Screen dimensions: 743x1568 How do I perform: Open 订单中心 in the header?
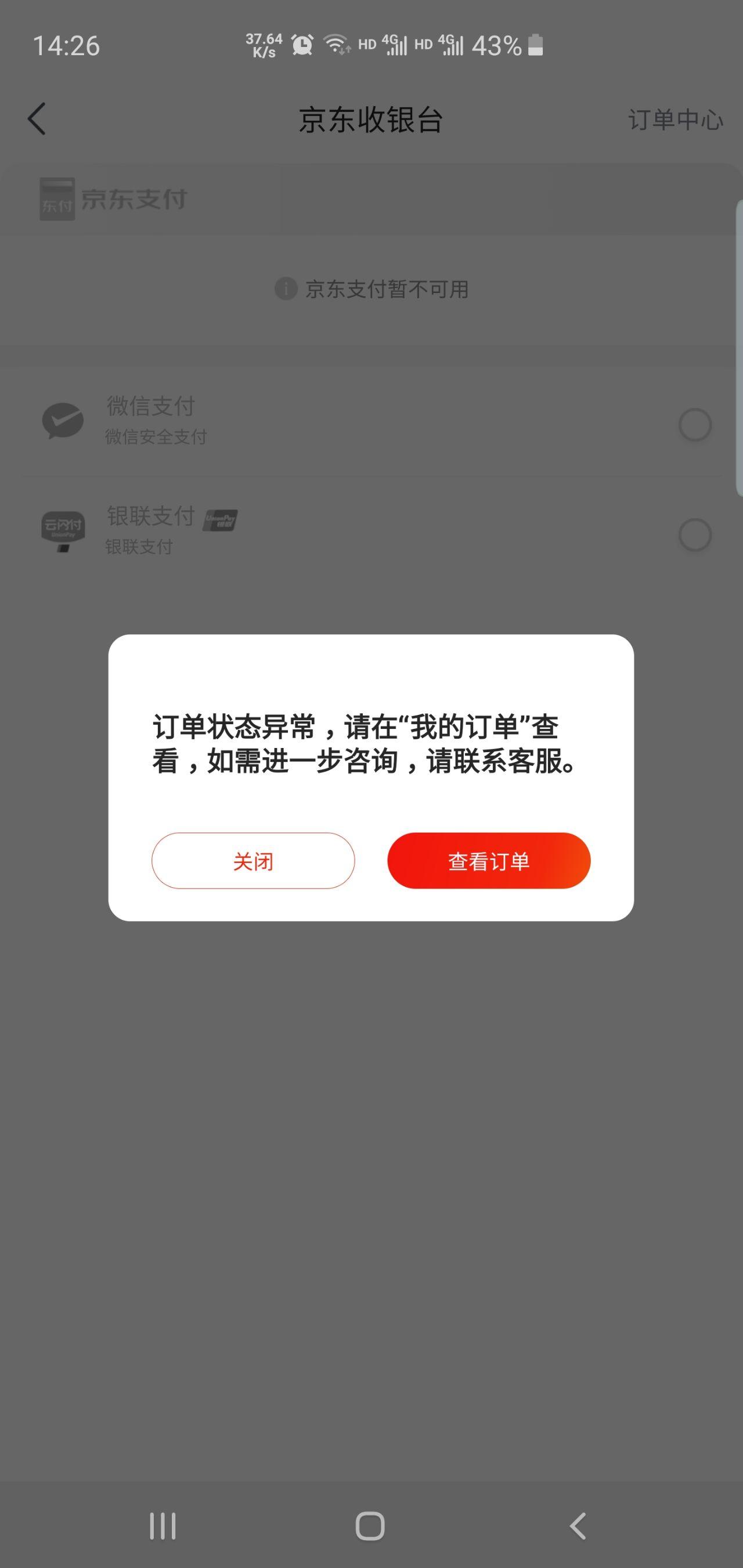(675, 120)
